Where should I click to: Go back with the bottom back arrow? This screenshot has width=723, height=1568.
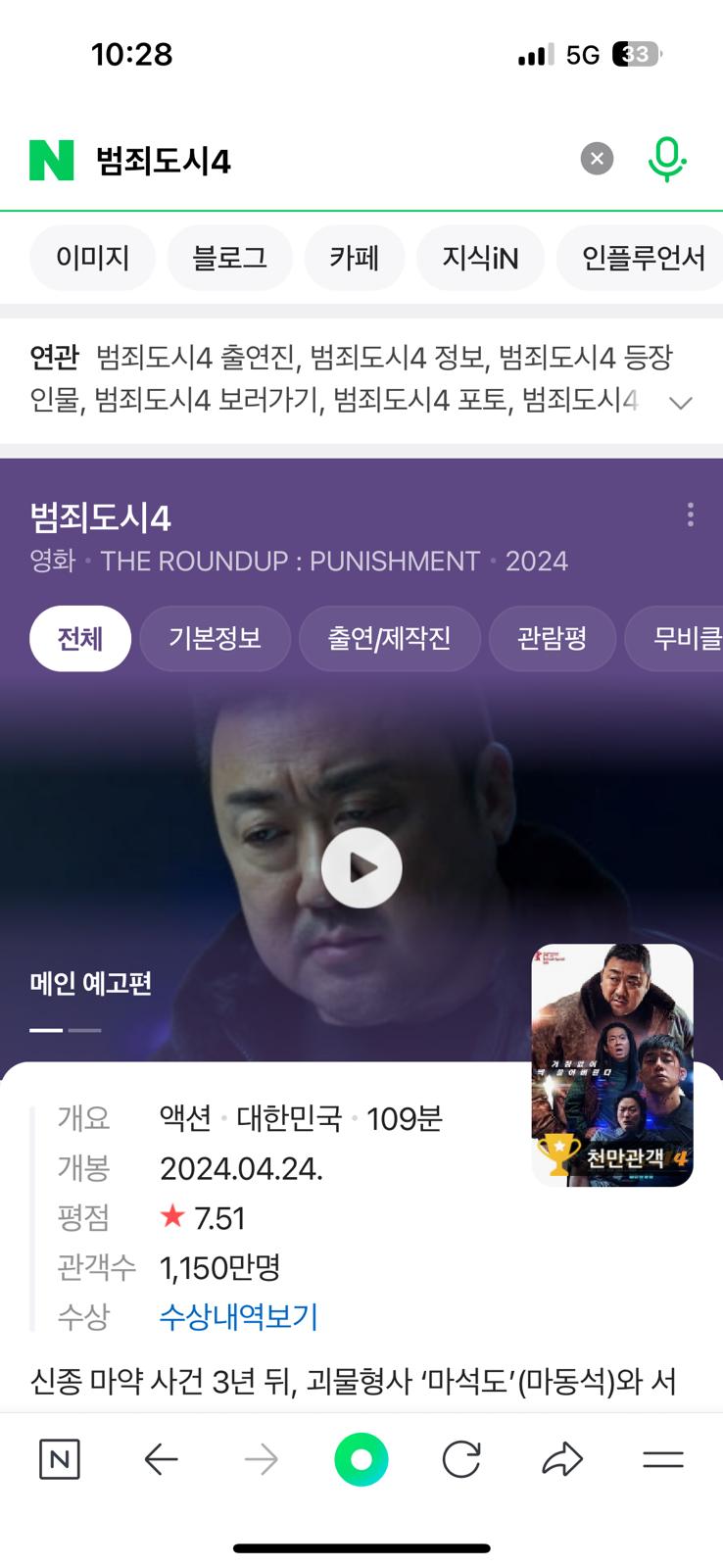[161, 1460]
